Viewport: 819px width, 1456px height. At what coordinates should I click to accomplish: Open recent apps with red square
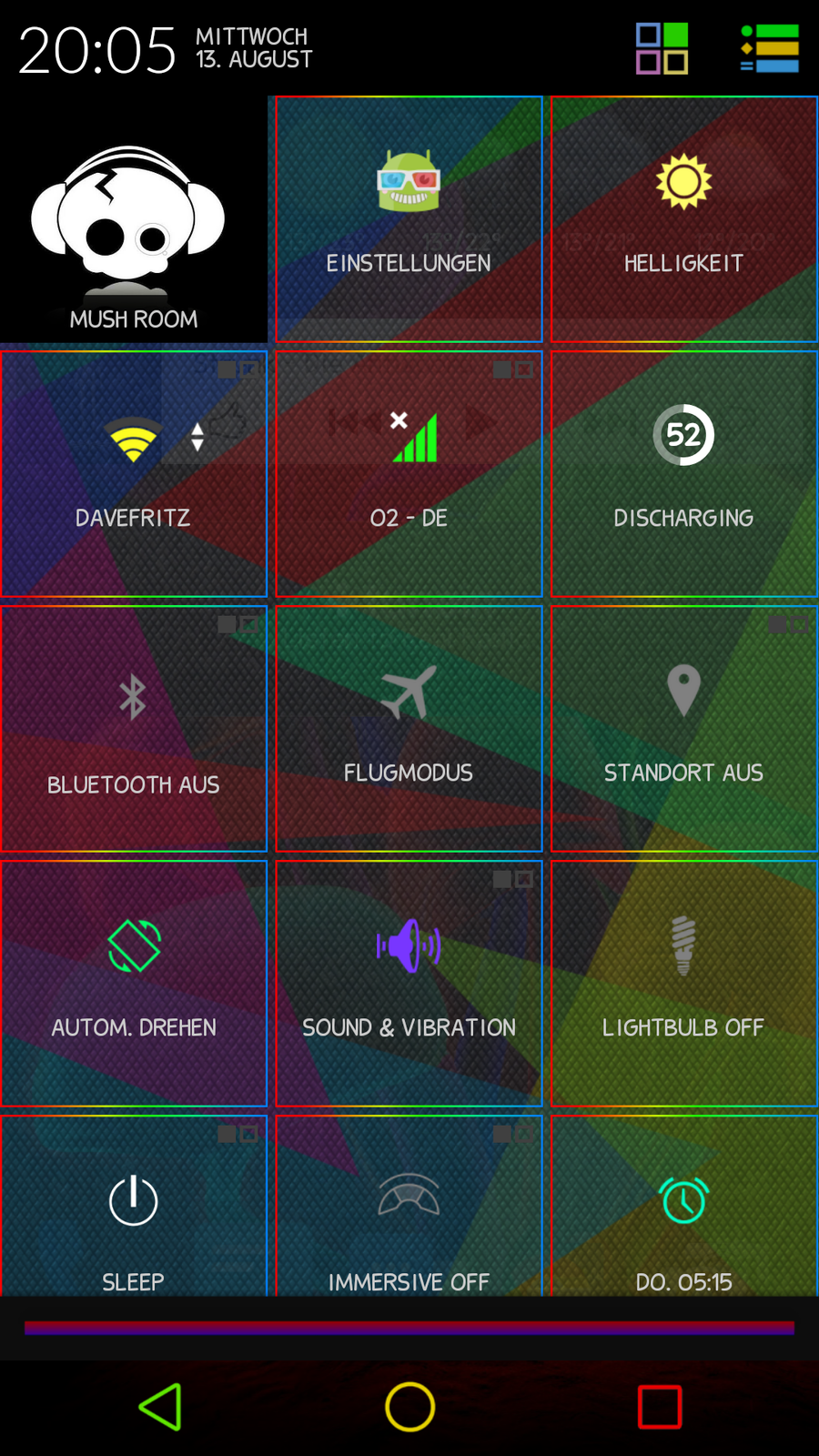point(660,1407)
